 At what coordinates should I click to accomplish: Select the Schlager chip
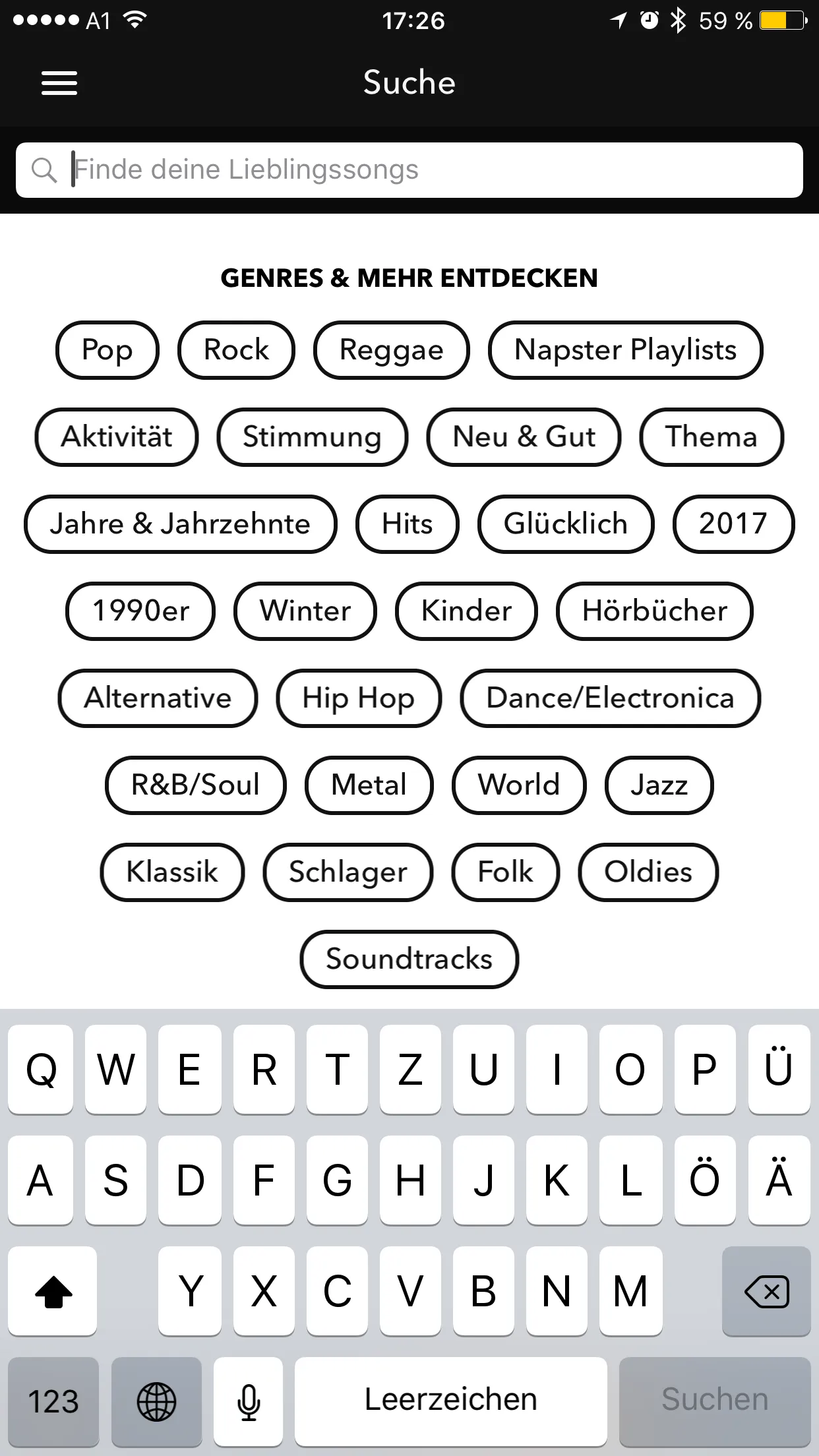click(x=348, y=872)
